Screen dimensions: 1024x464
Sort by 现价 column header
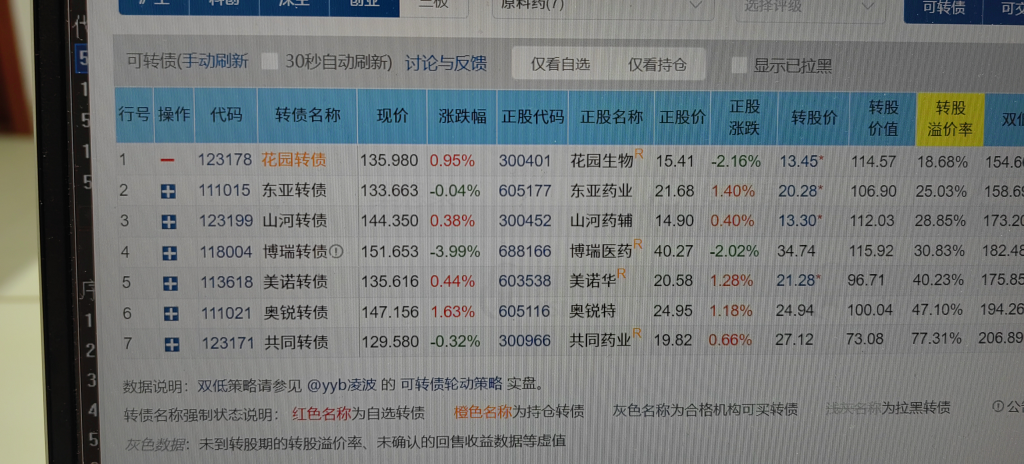[391, 115]
